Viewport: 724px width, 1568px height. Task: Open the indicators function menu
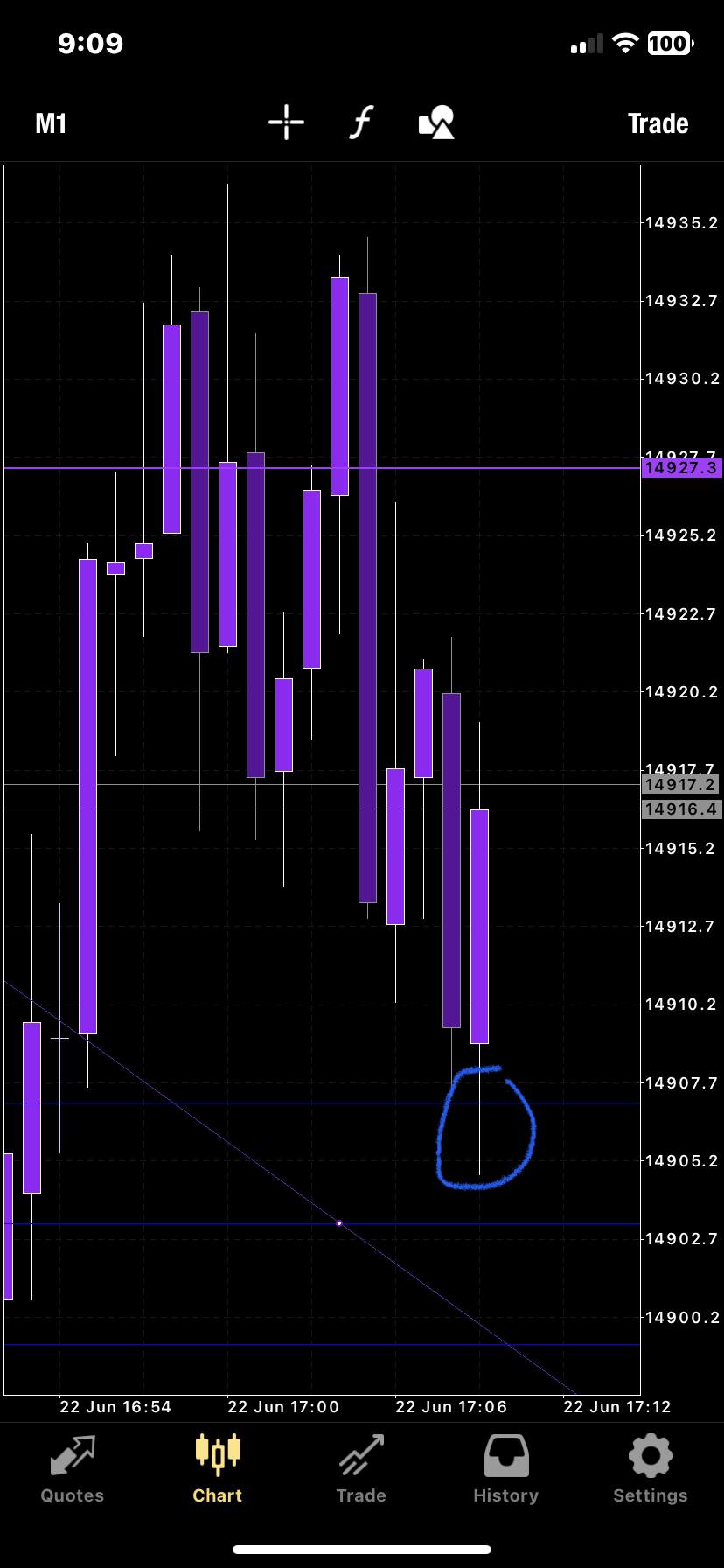pyautogui.click(x=361, y=122)
